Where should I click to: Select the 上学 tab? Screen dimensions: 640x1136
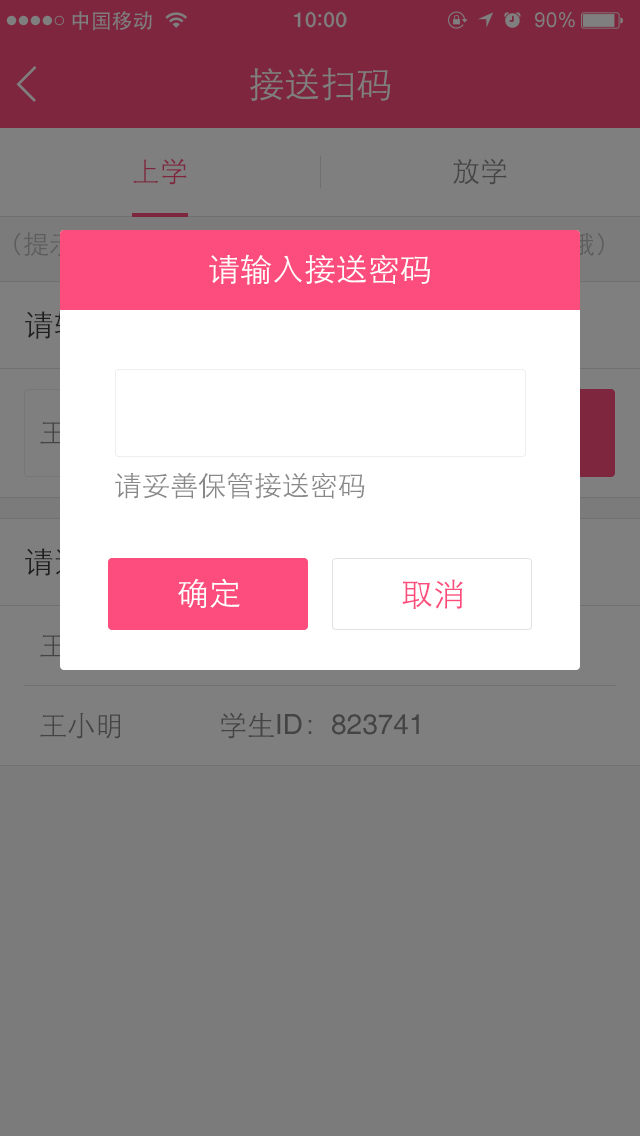coord(160,172)
